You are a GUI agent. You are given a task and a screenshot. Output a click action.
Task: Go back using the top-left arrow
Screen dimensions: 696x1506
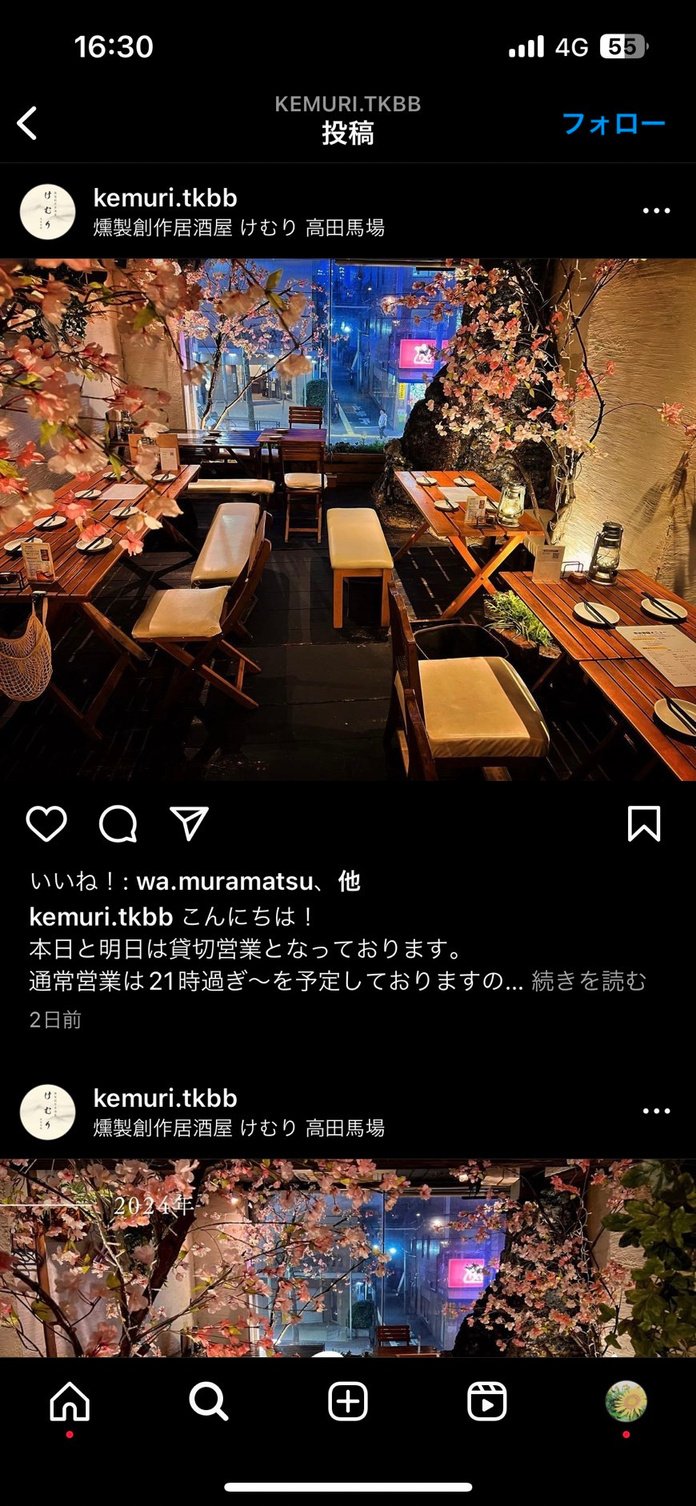pos(28,124)
